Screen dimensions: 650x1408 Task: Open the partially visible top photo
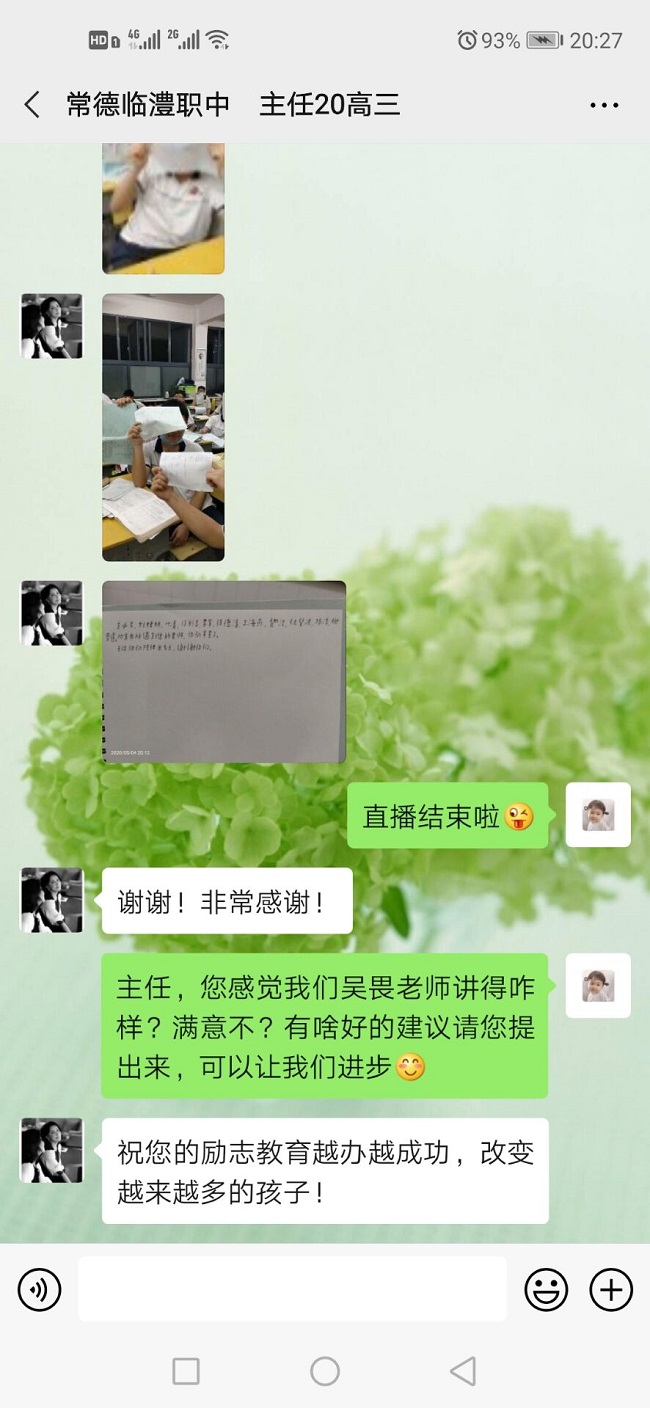(163, 208)
